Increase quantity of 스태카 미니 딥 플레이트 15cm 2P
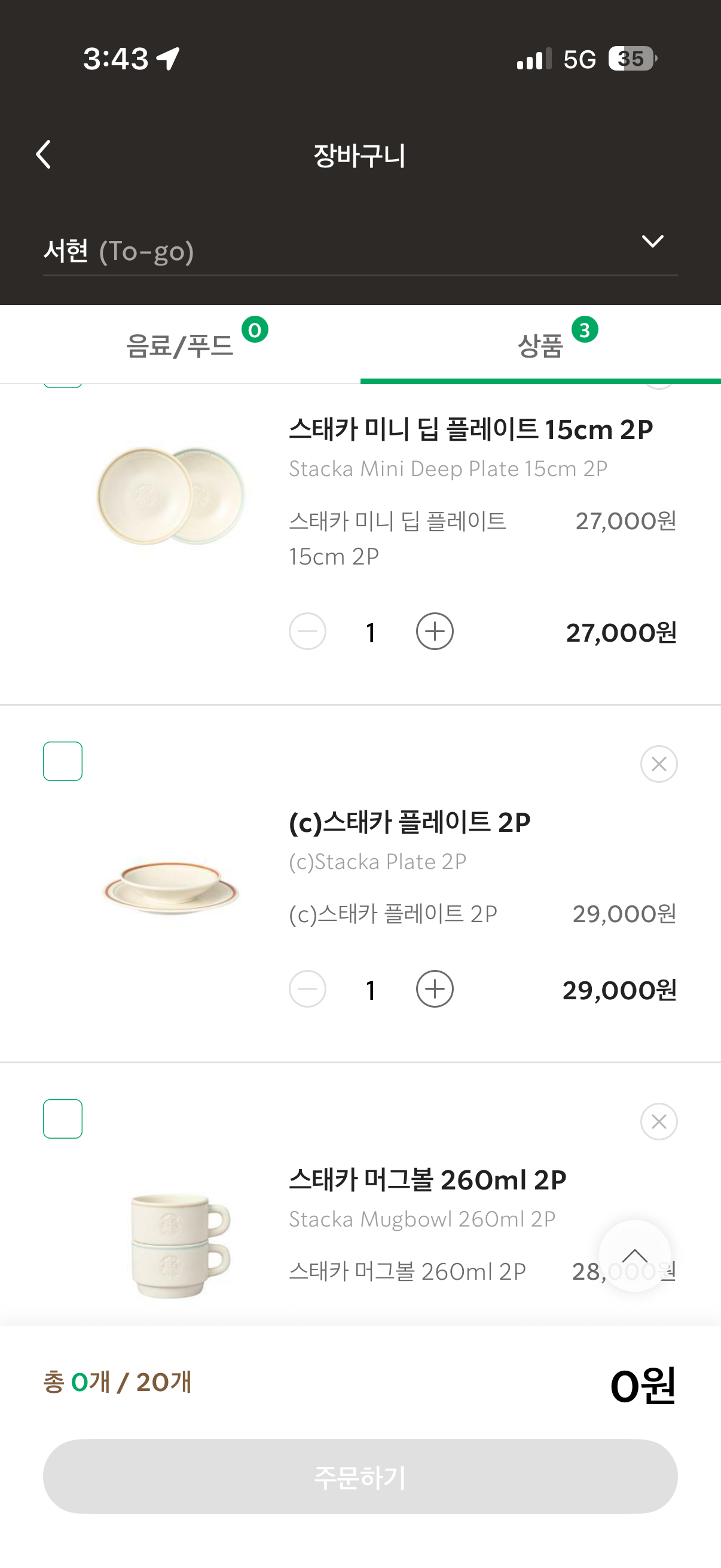Screen dimensions: 721x1568 (435, 632)
